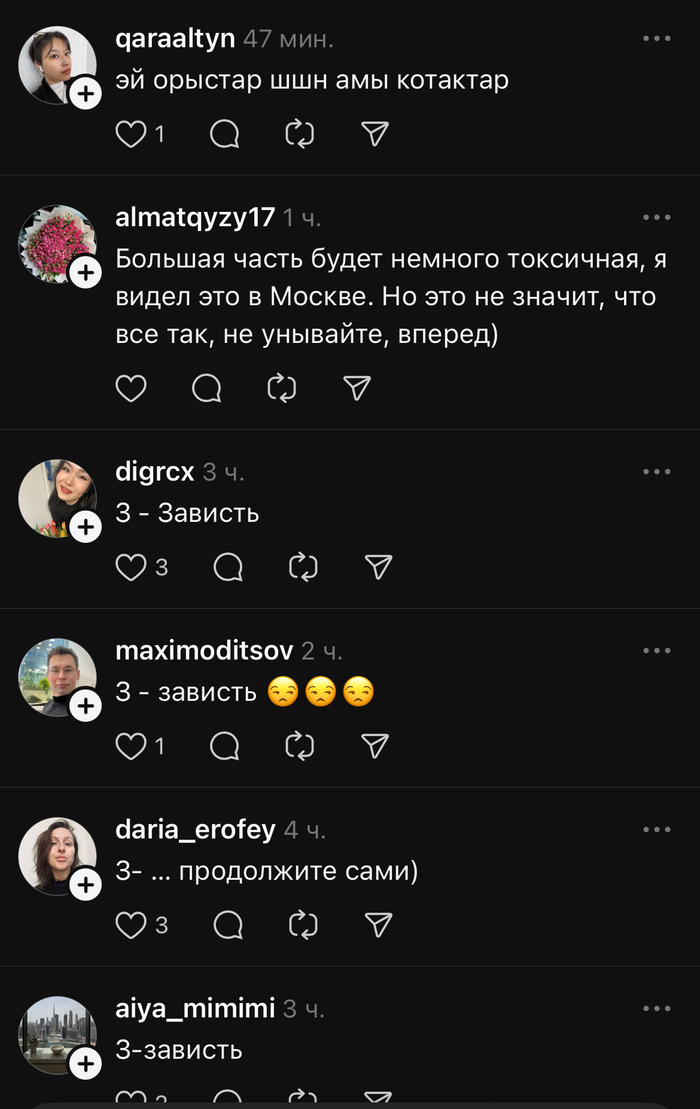
Task: Open the three-dot menu for almatqyzy17
Action: (x=656, y=217)
